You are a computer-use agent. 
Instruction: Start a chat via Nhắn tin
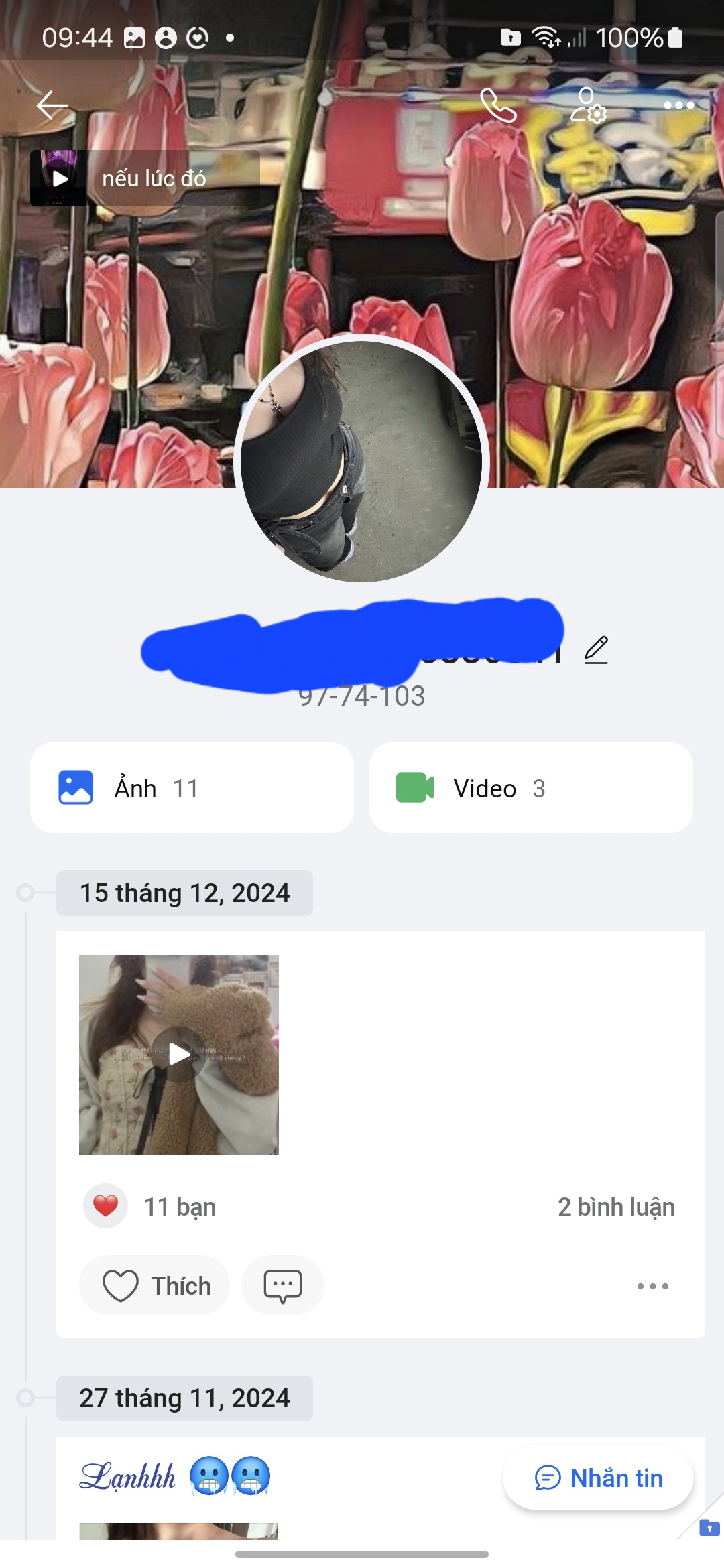tap(598, 1478)
